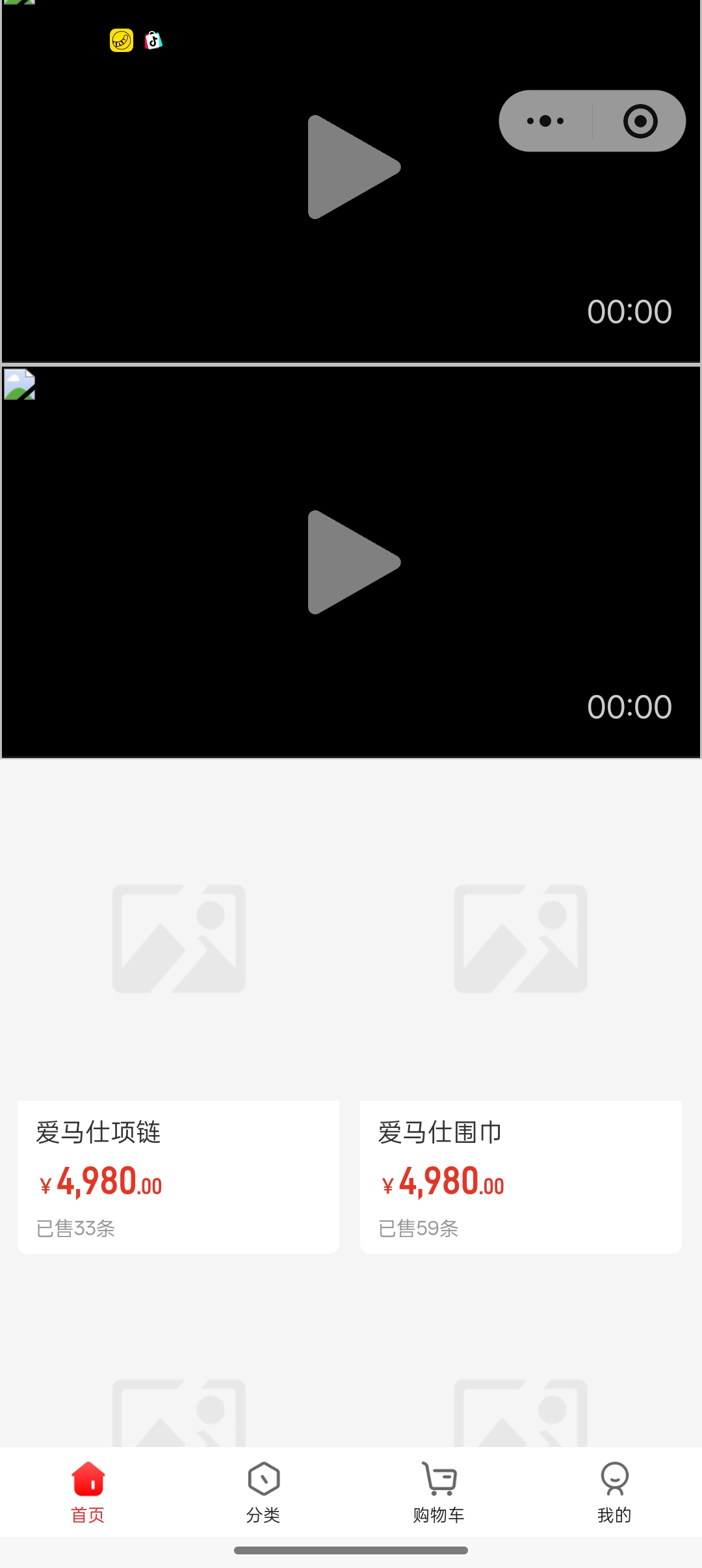Image resolution: width=702 pixels, height=1568 pixels.
Task: Tap the TikTok shop icon
Action: pyautogui.click(x=153, y=40)
